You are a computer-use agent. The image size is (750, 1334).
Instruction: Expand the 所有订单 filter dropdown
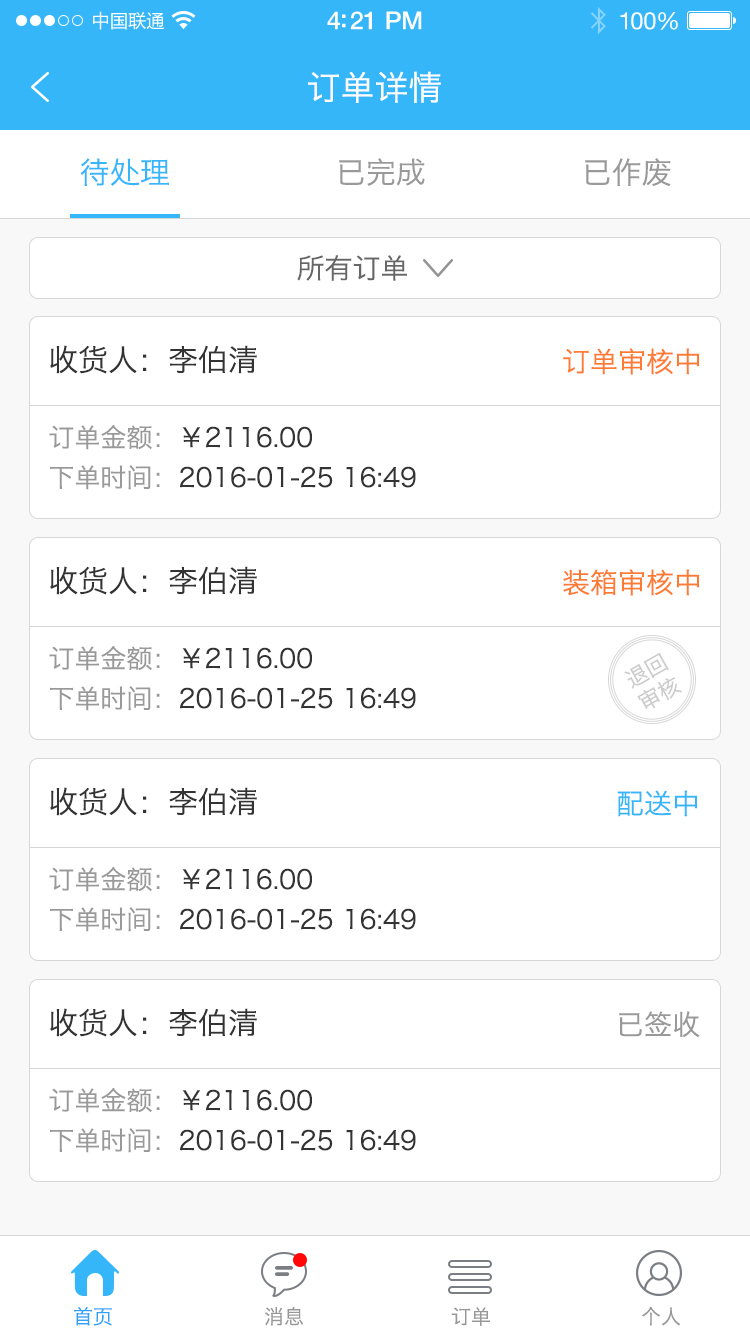(375, 268)
